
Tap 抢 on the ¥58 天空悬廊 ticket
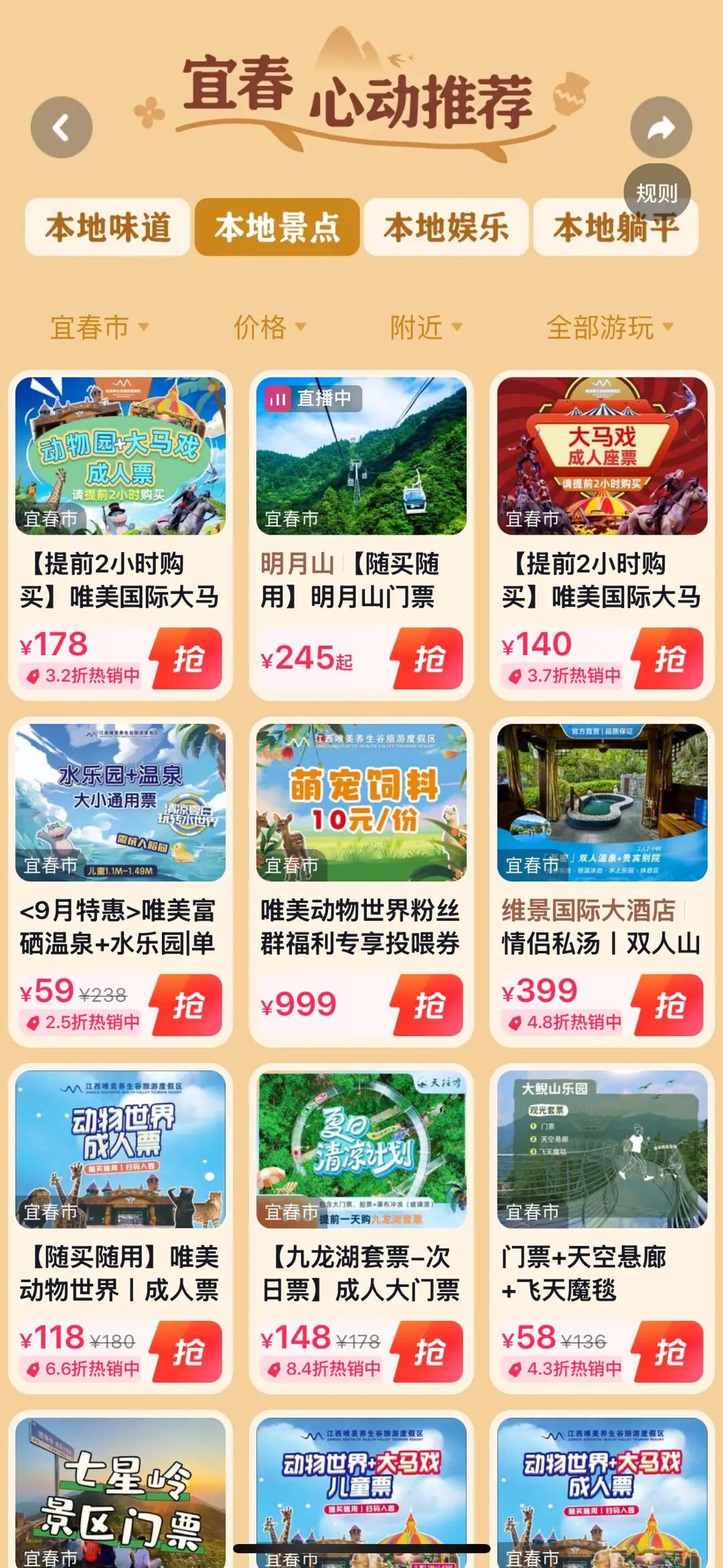[x=669, y=1352]
